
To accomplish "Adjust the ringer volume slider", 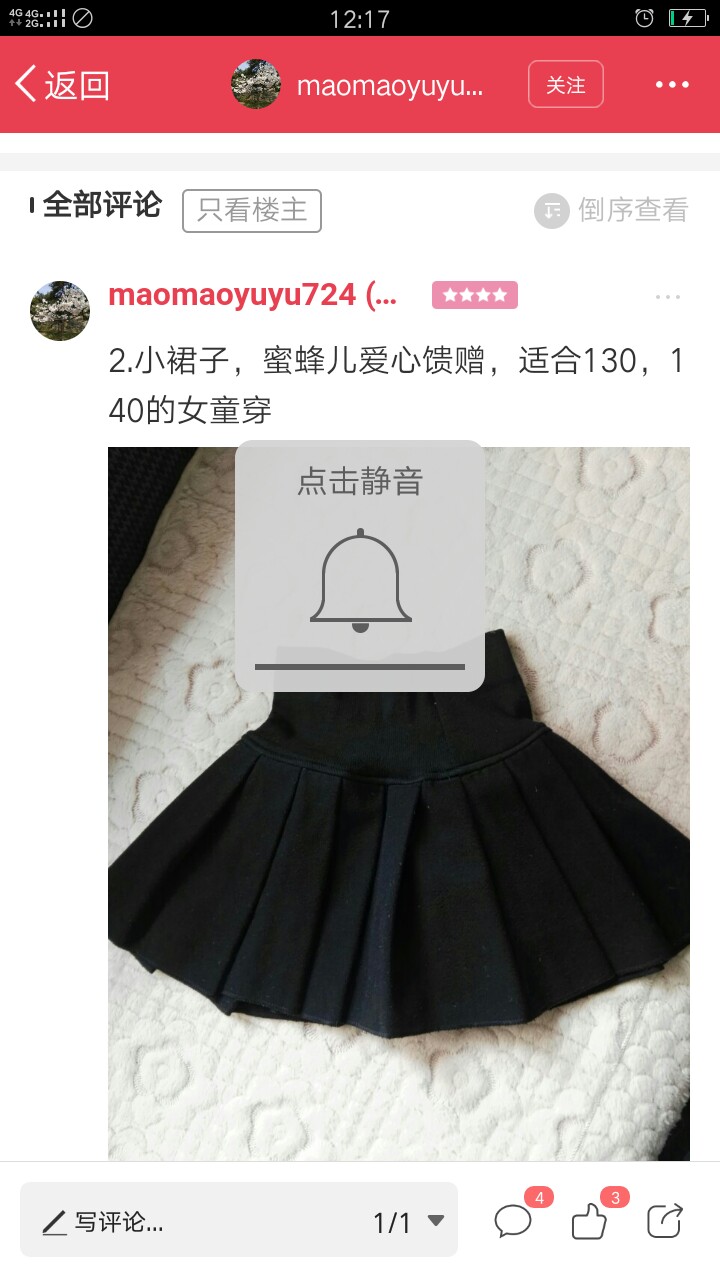I will (360, 666).
